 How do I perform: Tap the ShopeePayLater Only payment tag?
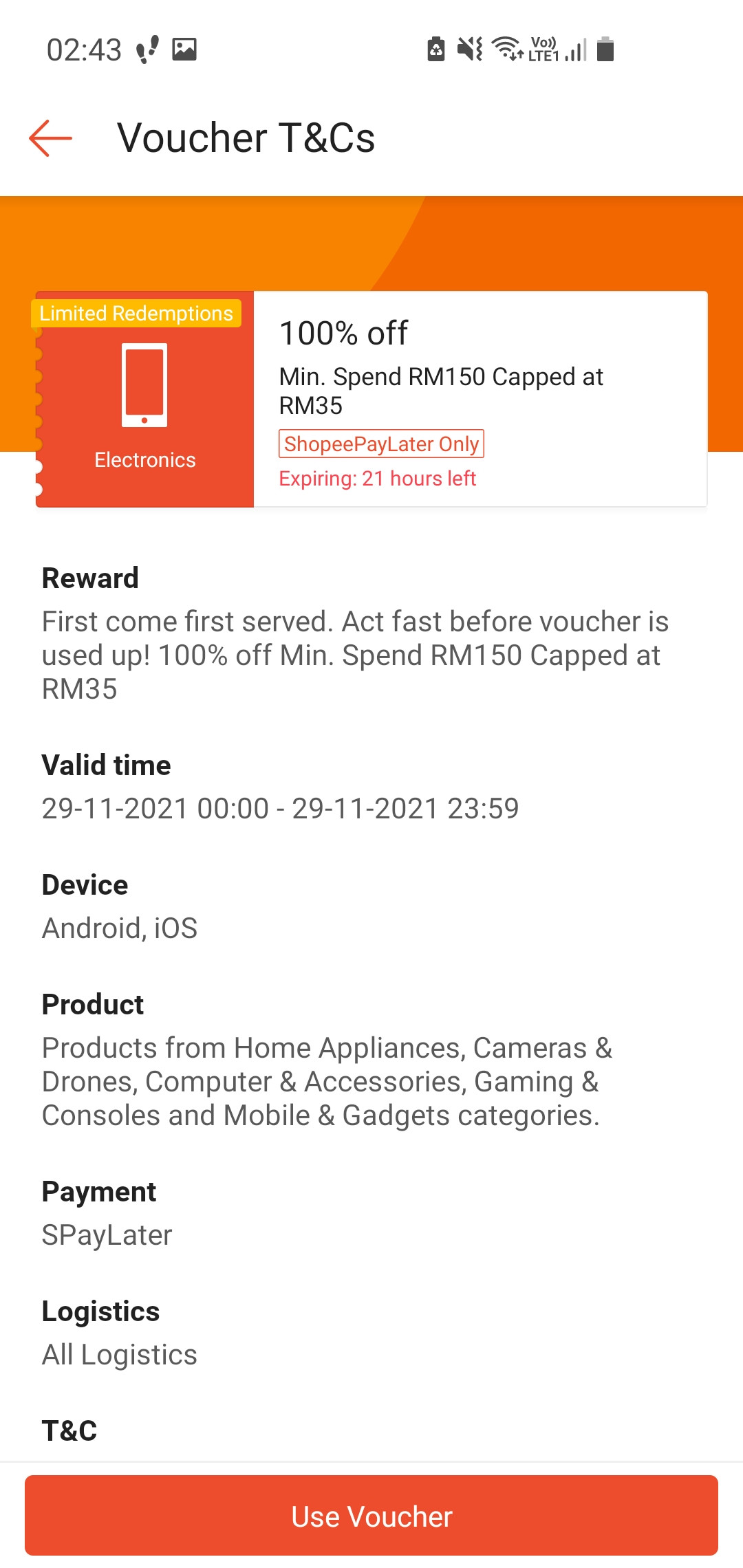(381, 444)
